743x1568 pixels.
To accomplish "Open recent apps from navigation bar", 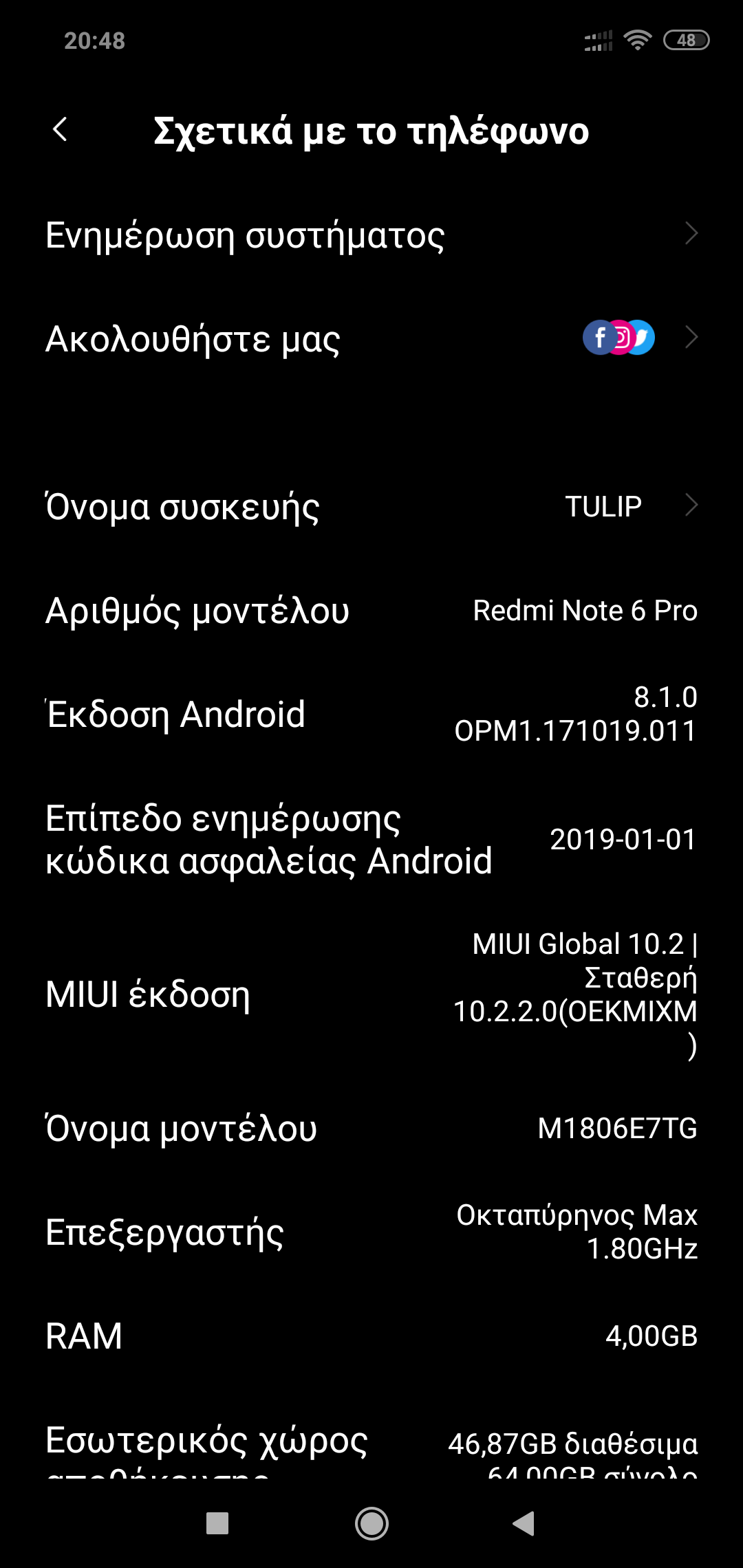I will pos(217,1523).
